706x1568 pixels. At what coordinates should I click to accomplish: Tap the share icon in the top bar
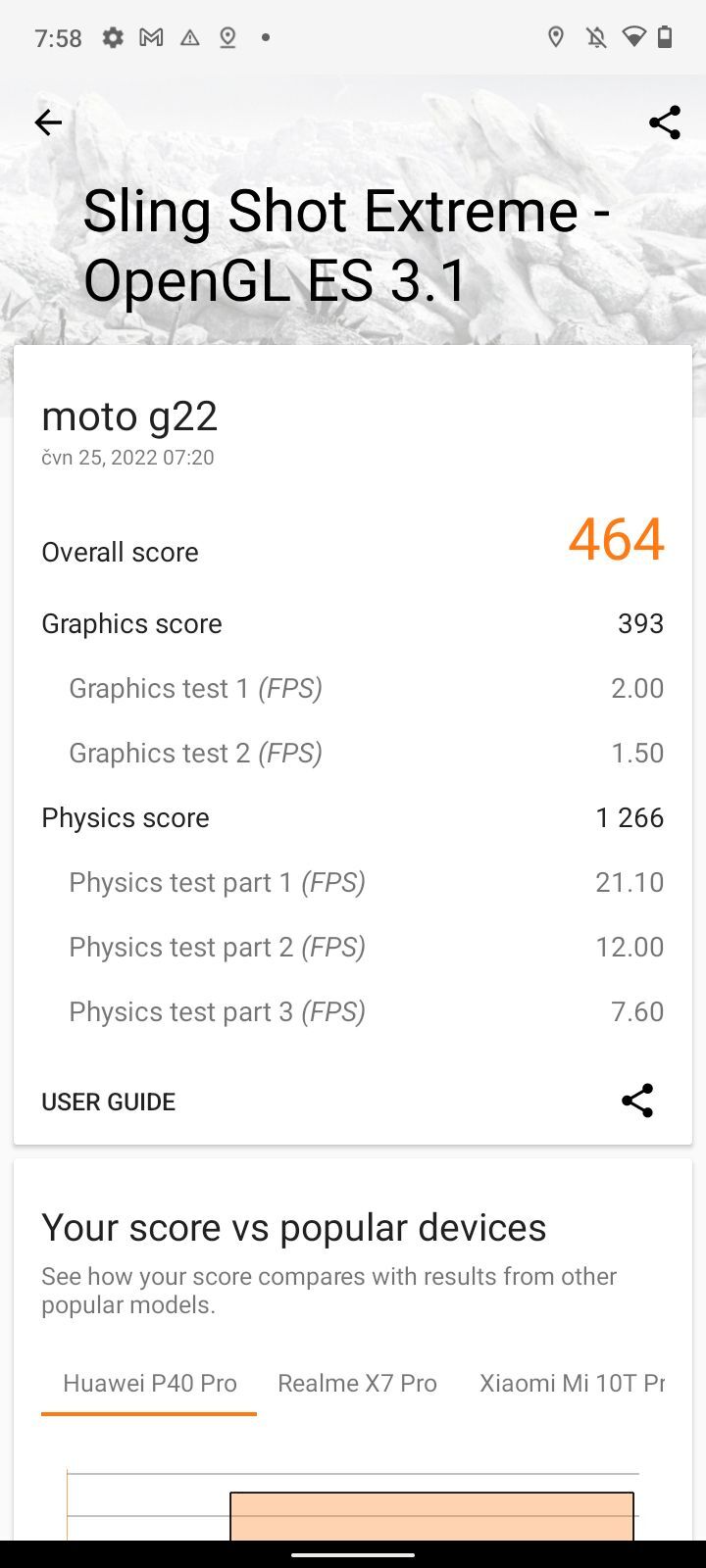pos(664,122)
